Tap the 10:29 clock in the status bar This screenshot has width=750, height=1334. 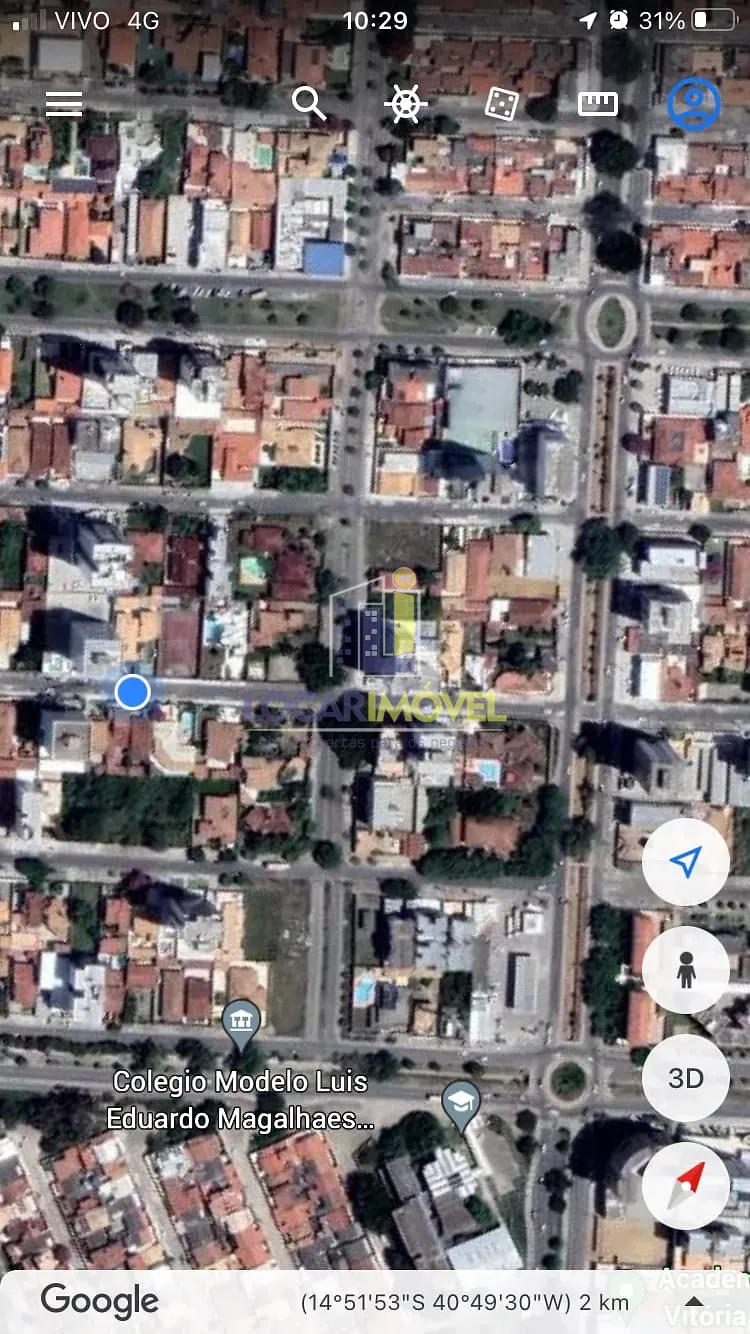375,20
